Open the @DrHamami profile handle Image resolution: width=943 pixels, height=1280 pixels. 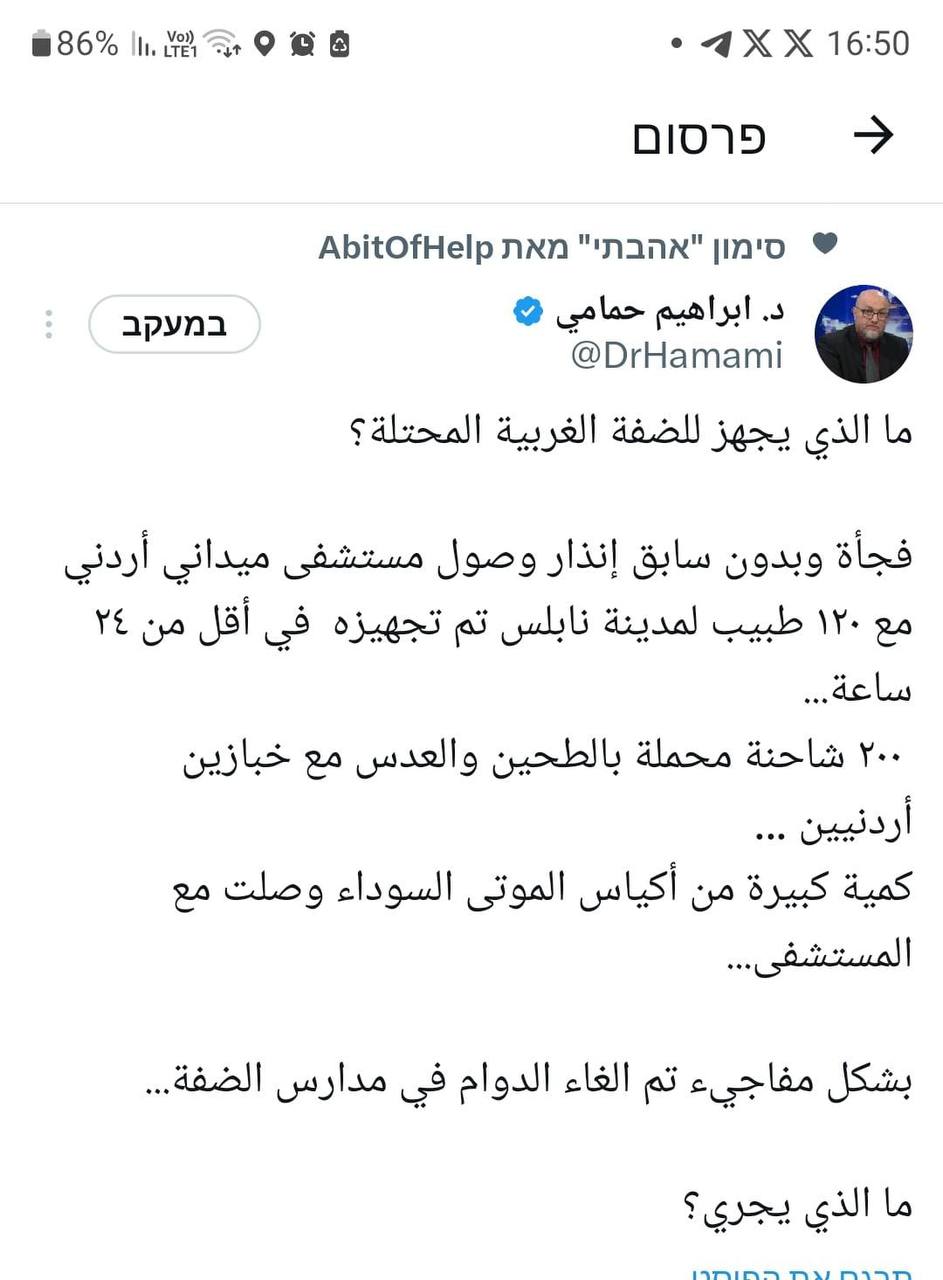677,356
